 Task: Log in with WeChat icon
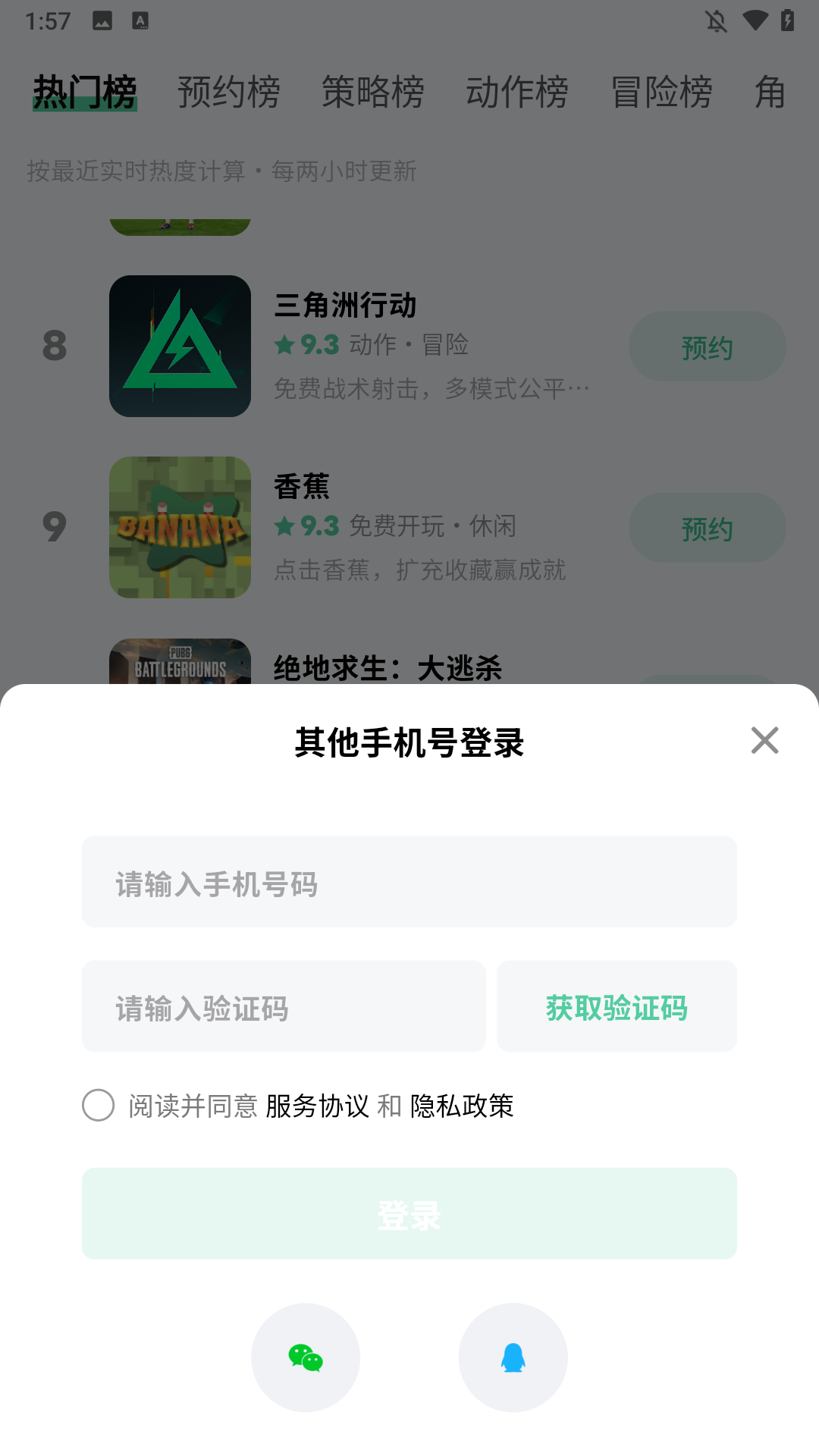tap(306, 1358)
